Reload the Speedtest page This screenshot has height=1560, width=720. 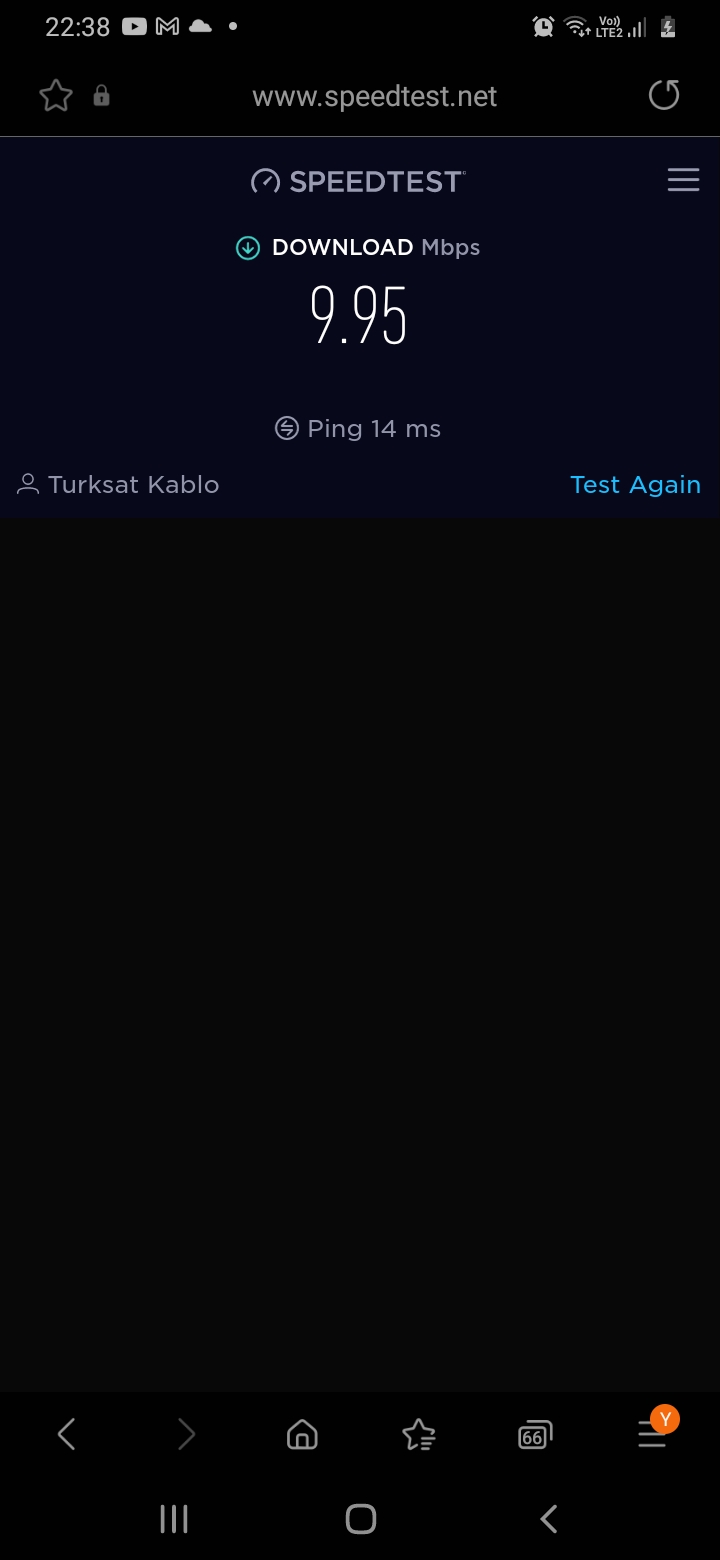(664, 96)
